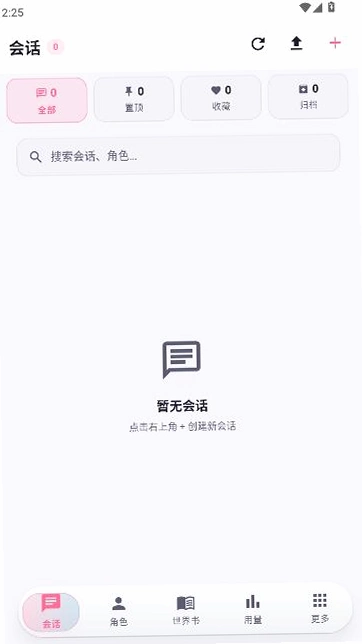Screen dimensions: 362x644
Task: Show pinned conversations via 置顶 chip
Action: coord(134,99)
